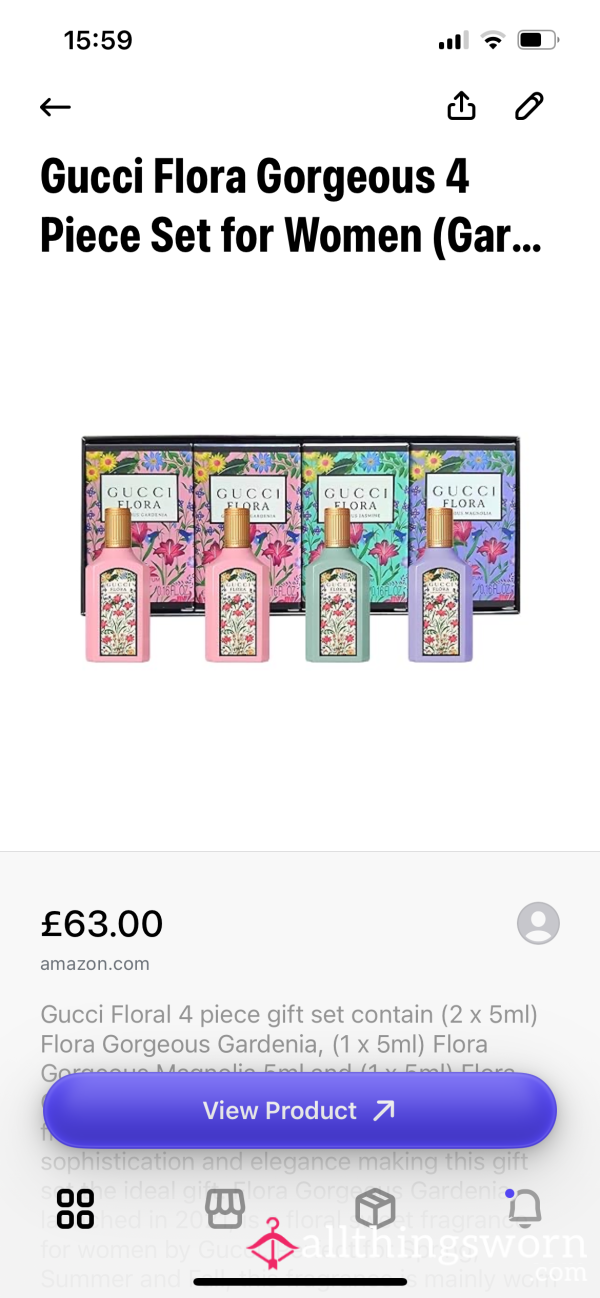The width and height of the screenshot is (600, 1298).
Task: Open the Gucci Flora set product image
Action: pos(300,548)
